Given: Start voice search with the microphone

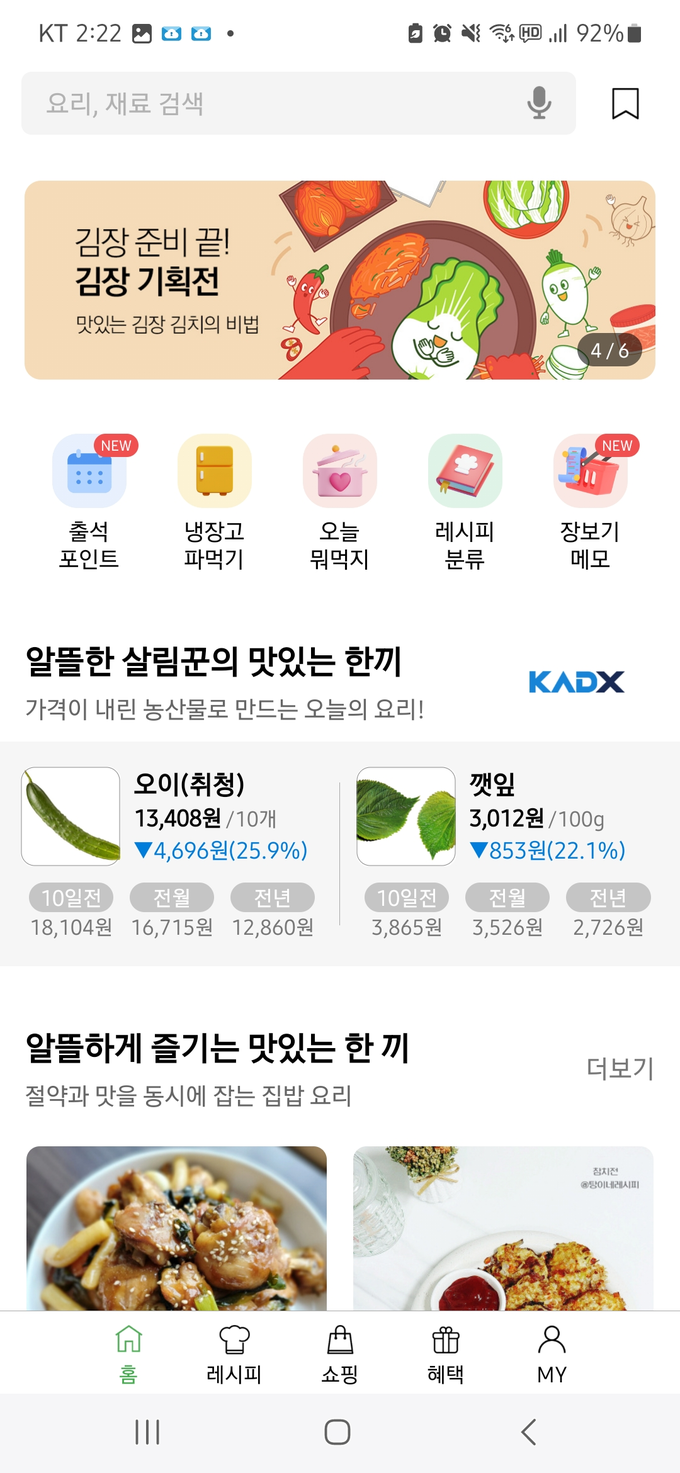Looking at the screenshot, I should pyautogui.click(x=539, y=103).
